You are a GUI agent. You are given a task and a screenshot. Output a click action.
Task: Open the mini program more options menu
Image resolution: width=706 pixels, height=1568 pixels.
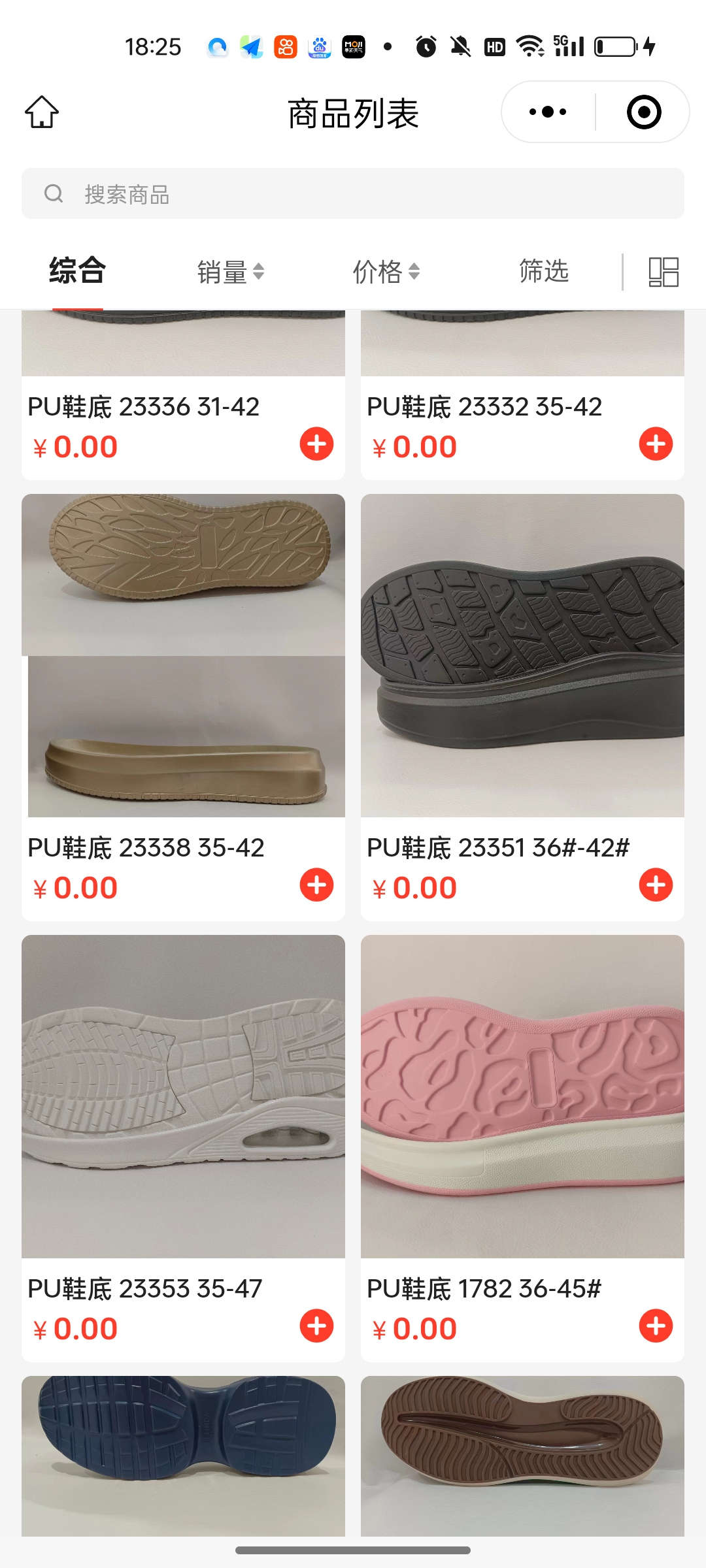click(x=548, y=112)
